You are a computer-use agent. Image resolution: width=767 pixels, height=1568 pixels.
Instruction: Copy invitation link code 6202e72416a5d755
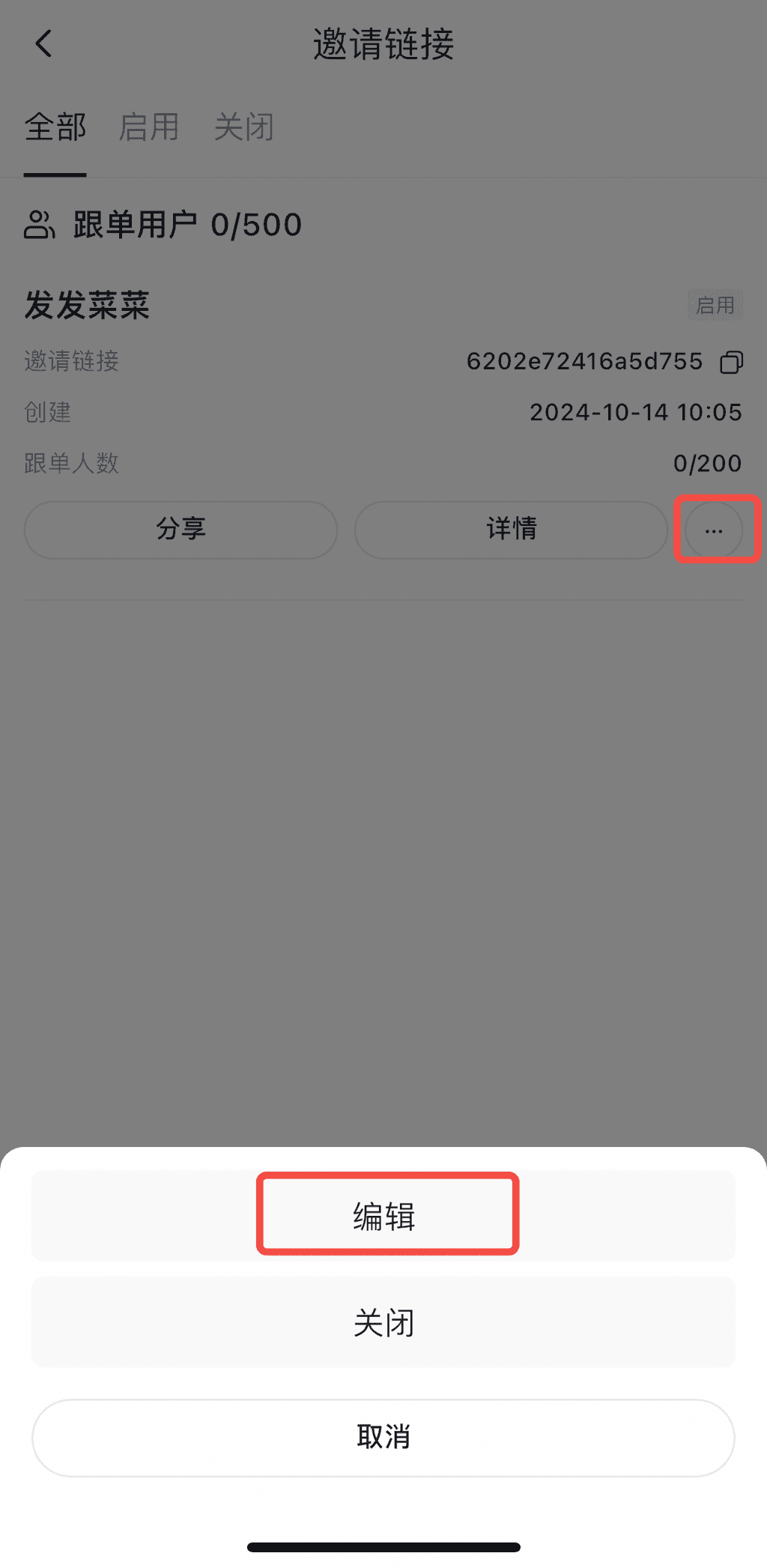point(731,362)
